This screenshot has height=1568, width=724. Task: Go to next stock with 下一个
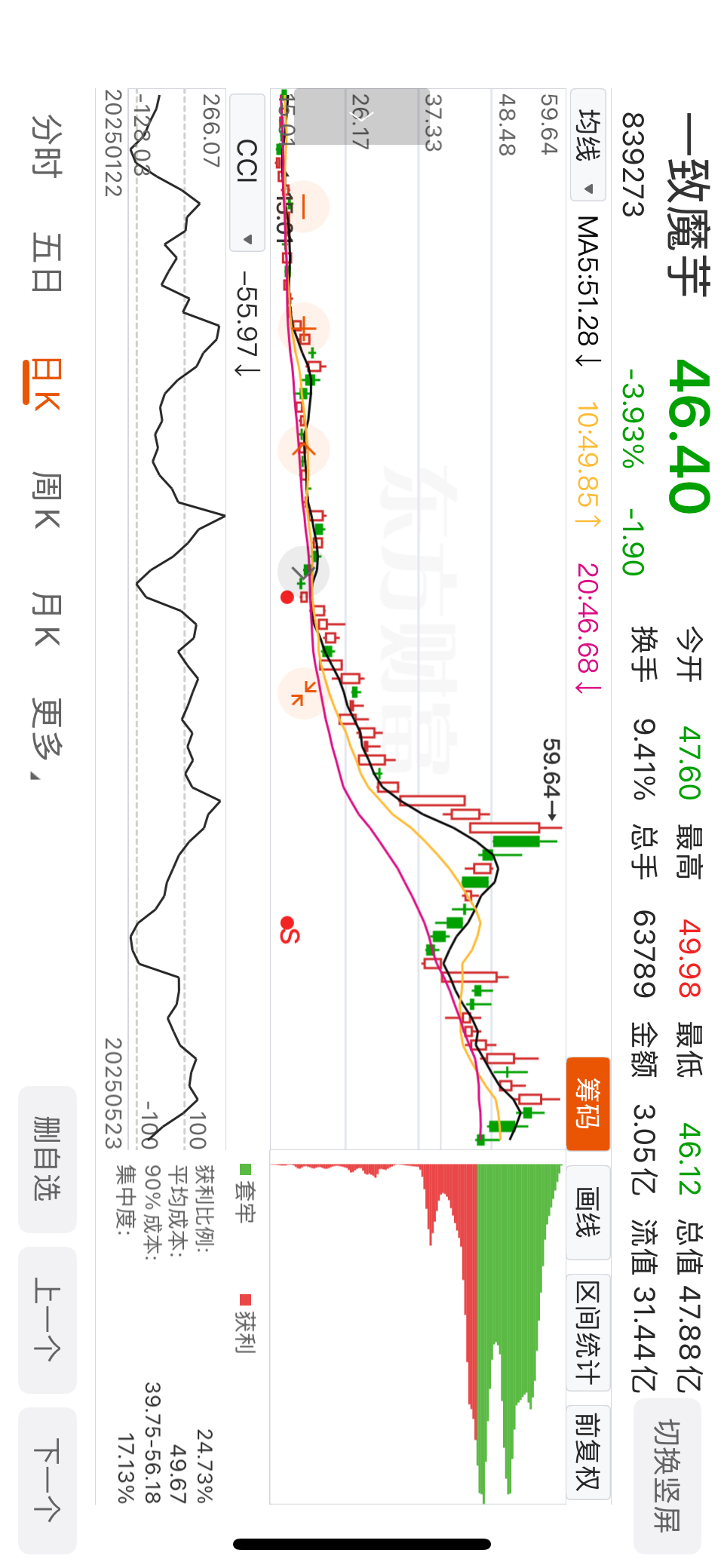pyautogui.click(x=48, y=1481)
